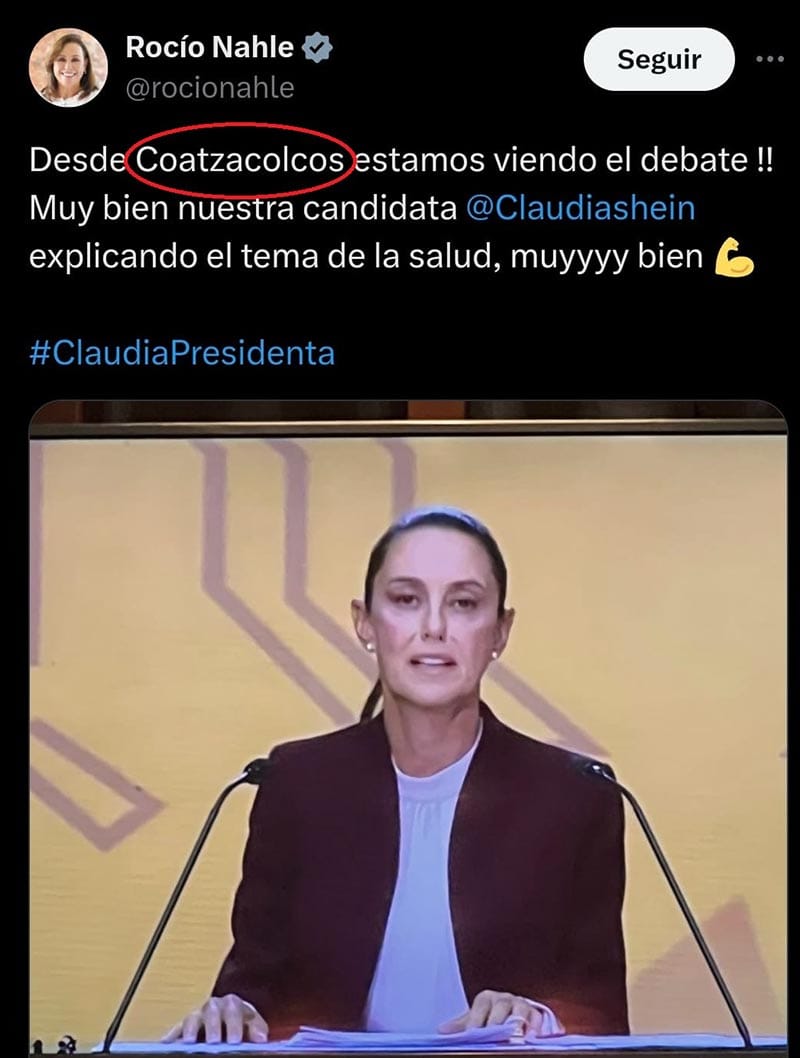The image size is (800, 1058).
Task: Follow Rocío Nahle with the Seguir button
Action: tap(658, 59)
